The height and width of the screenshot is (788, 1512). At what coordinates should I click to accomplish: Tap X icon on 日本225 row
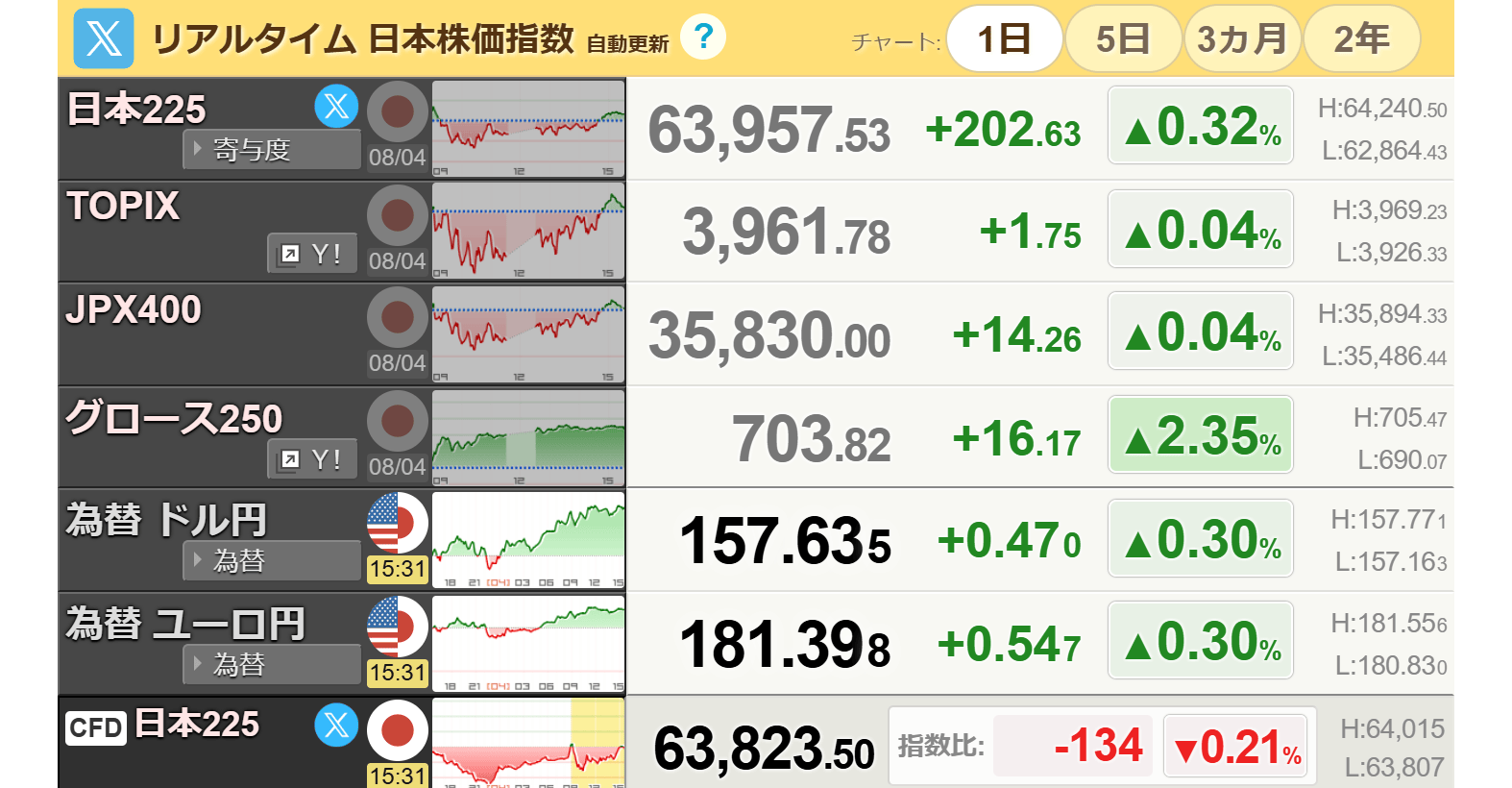336,107
